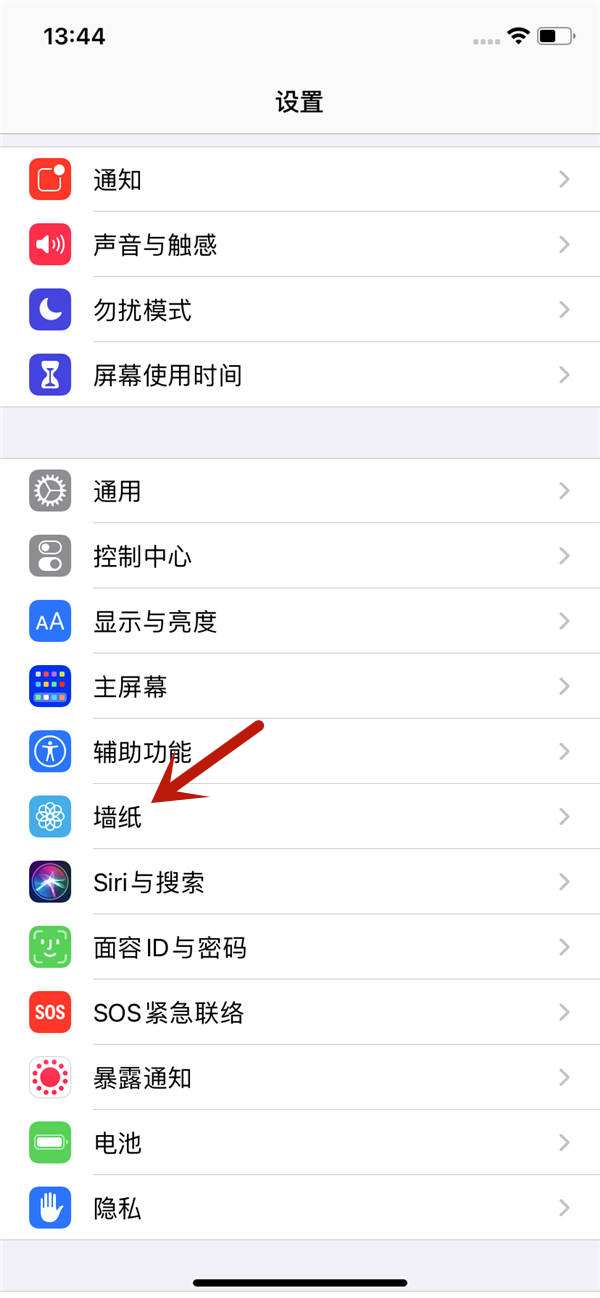Open 屏幕使用时间

tap(300, 375)
